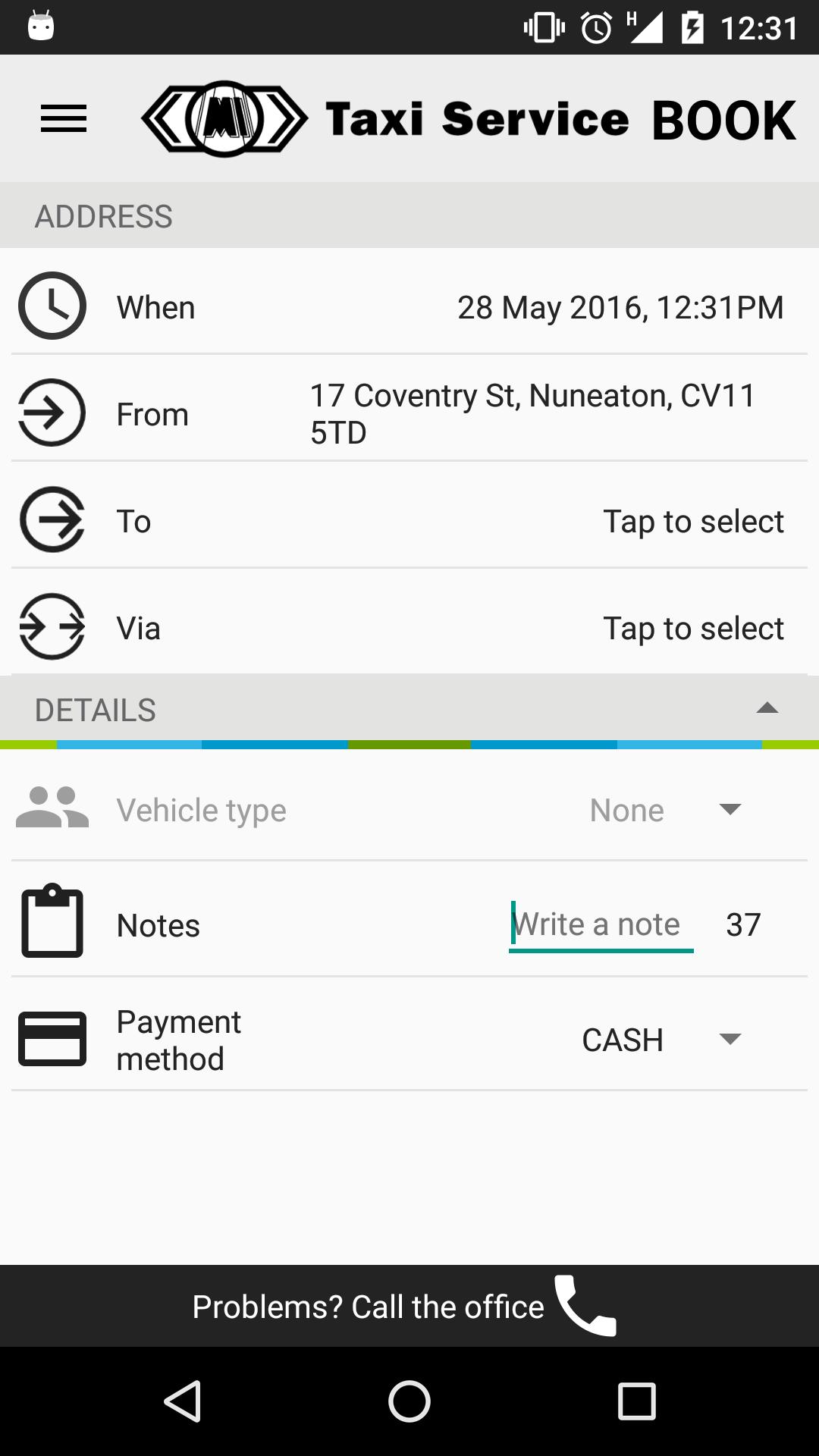Focus the Write a note field

click(601, 925)
